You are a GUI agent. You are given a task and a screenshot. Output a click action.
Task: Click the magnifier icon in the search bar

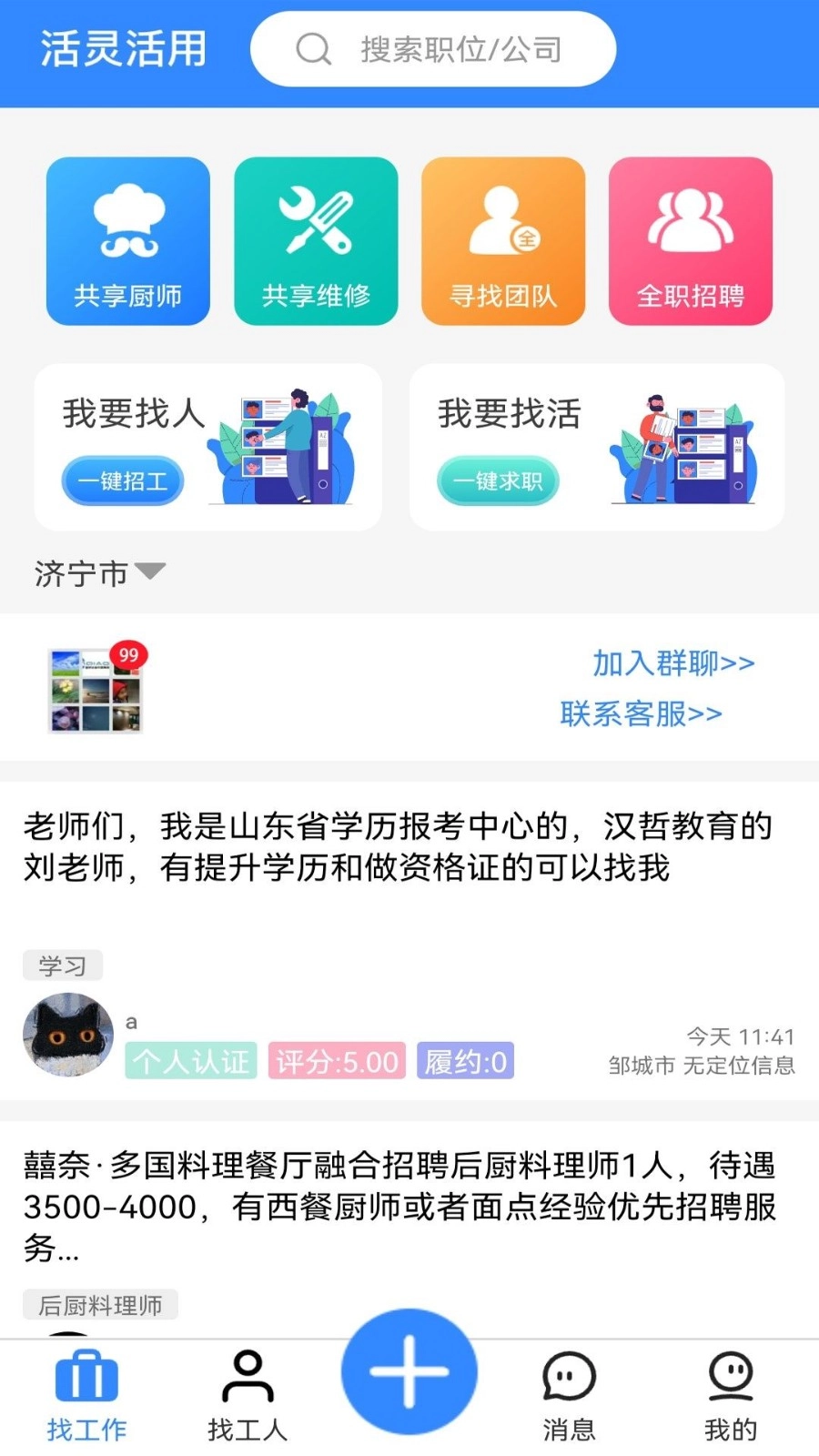(313, 48)
